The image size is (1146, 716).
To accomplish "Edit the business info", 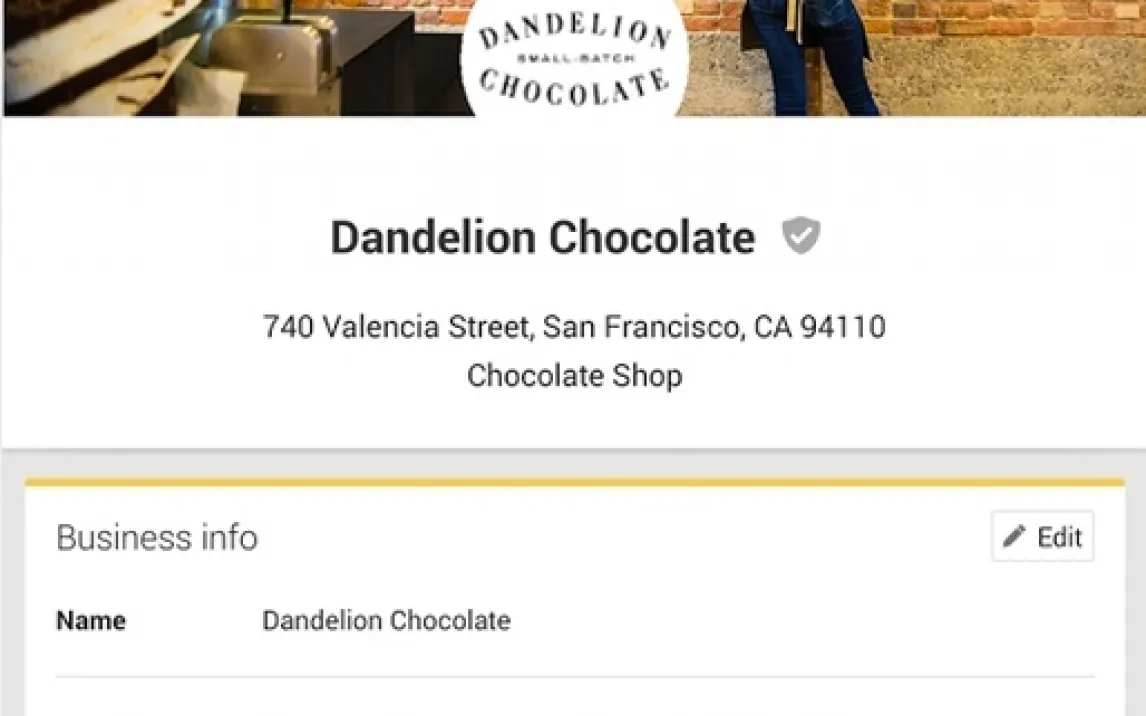I will [x=1042, y=537].
